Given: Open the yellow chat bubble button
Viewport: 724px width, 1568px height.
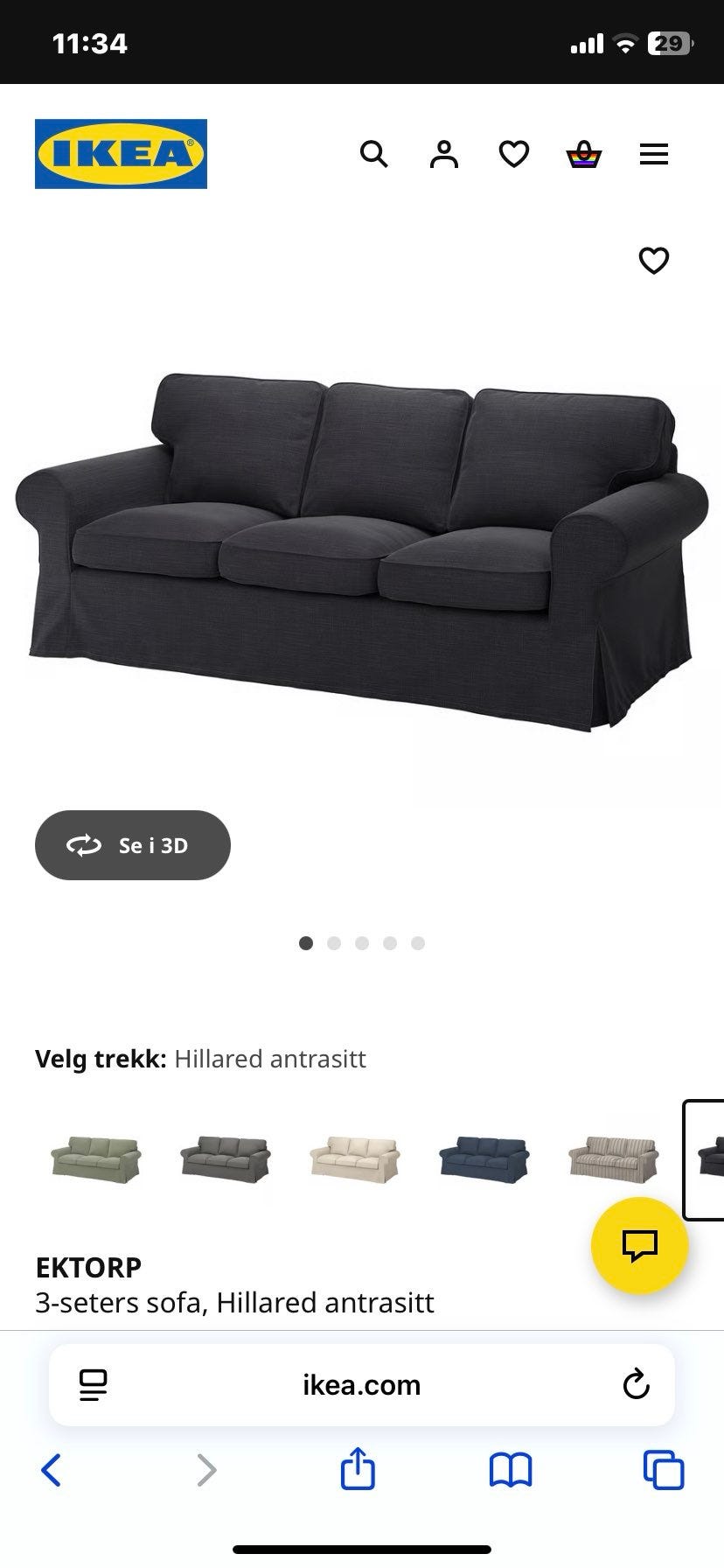Looking at the screenshot, I should pos(640,1245).
